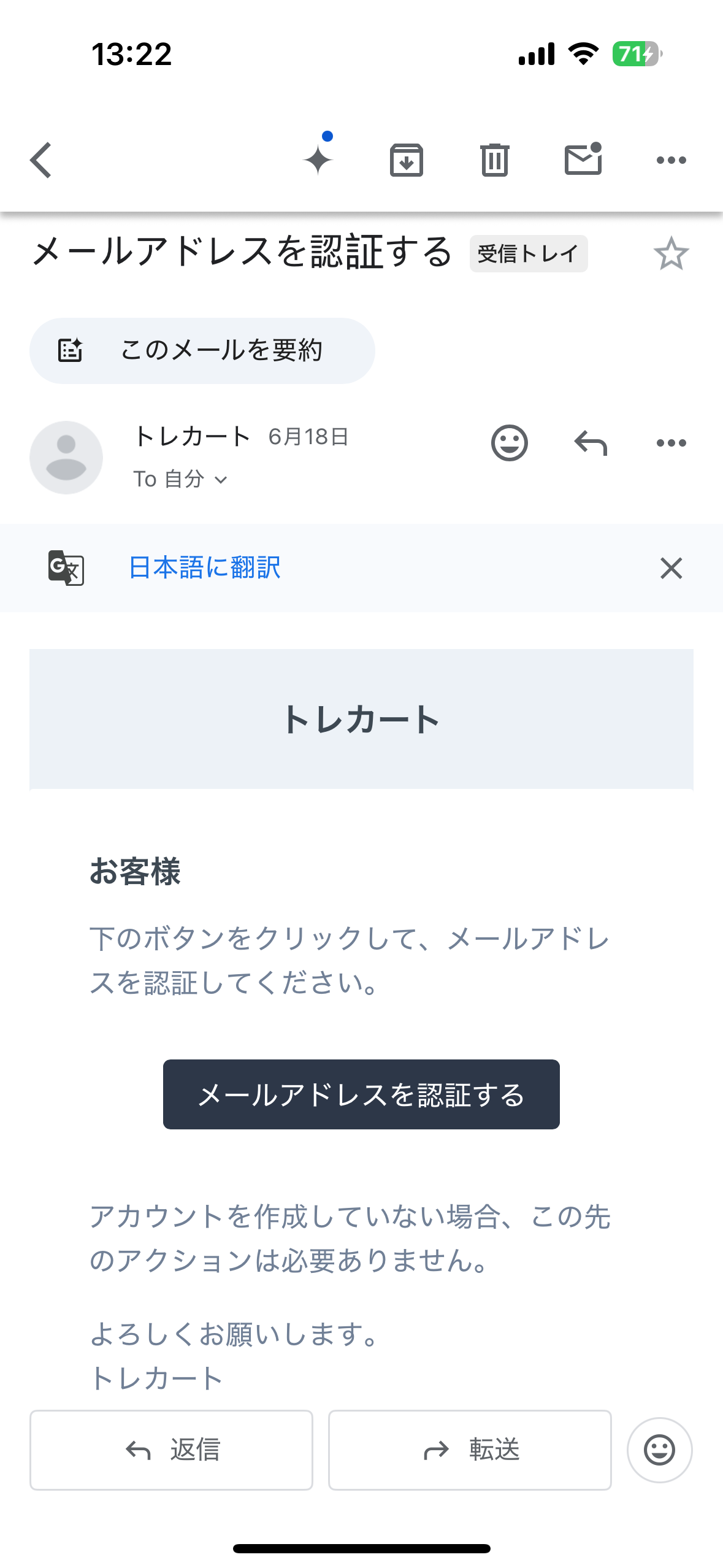
Task: Dismiss the translation banner
Action: point(671,568)
